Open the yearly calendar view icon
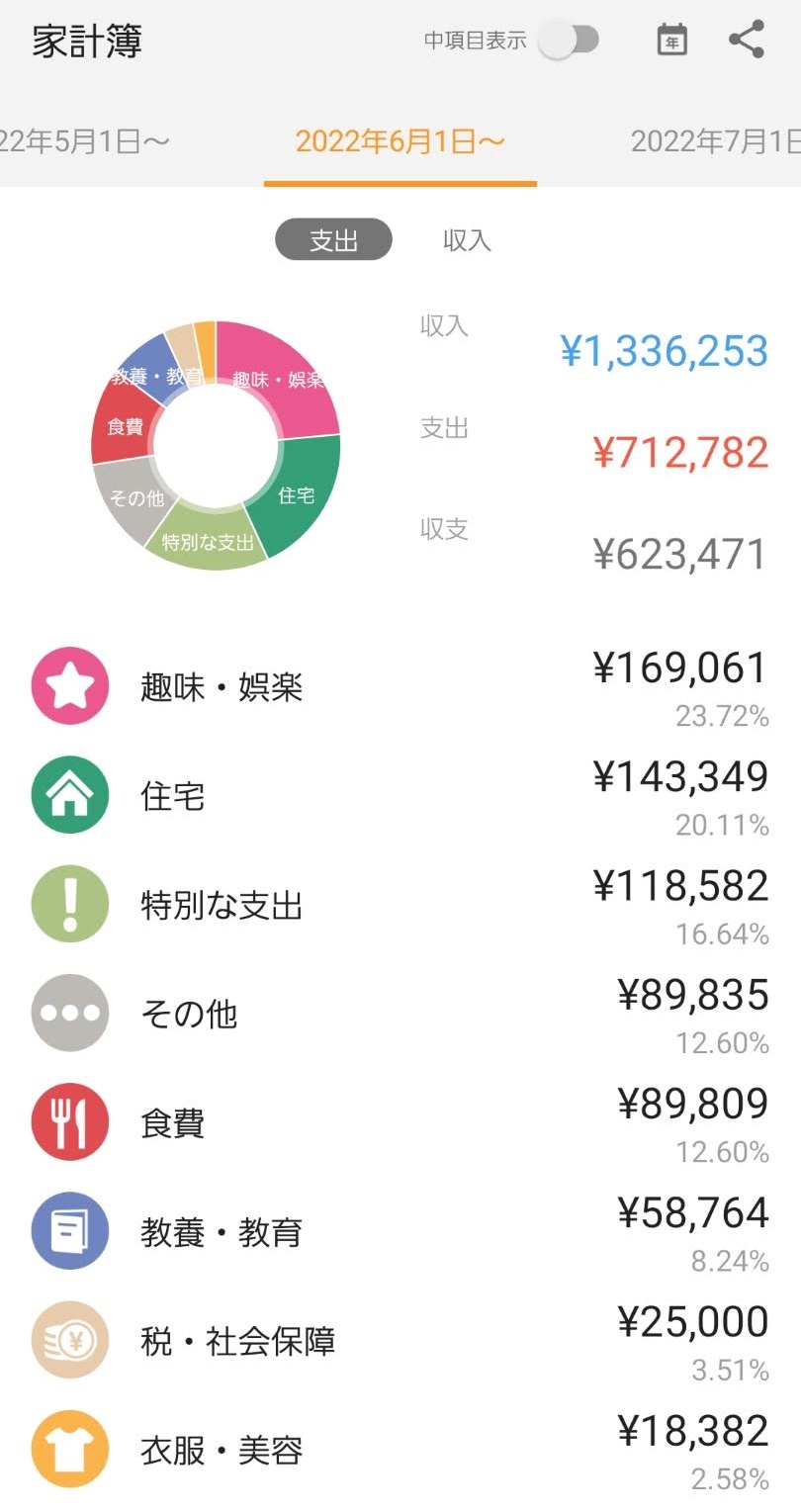 (672, 41)
